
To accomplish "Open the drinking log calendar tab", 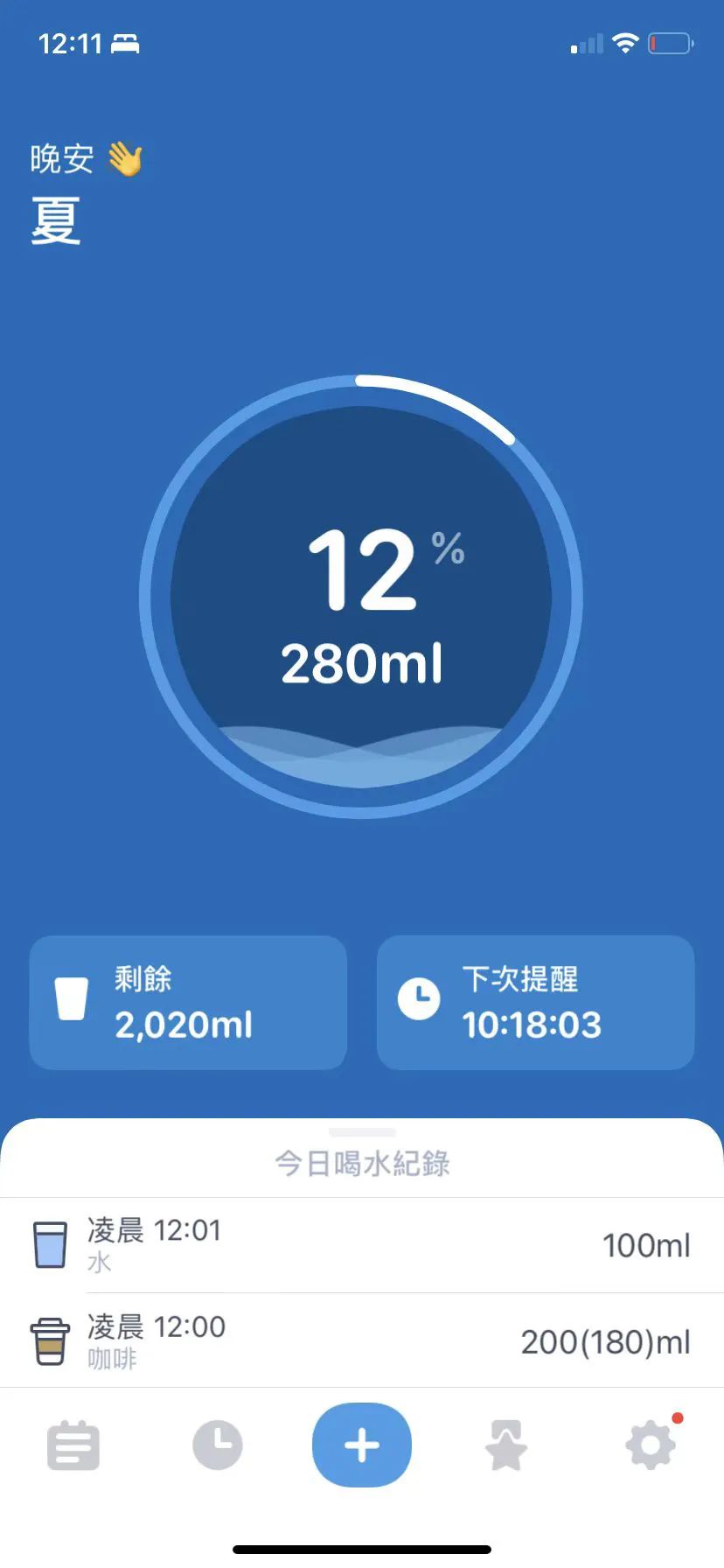I will click(73, 1445).
